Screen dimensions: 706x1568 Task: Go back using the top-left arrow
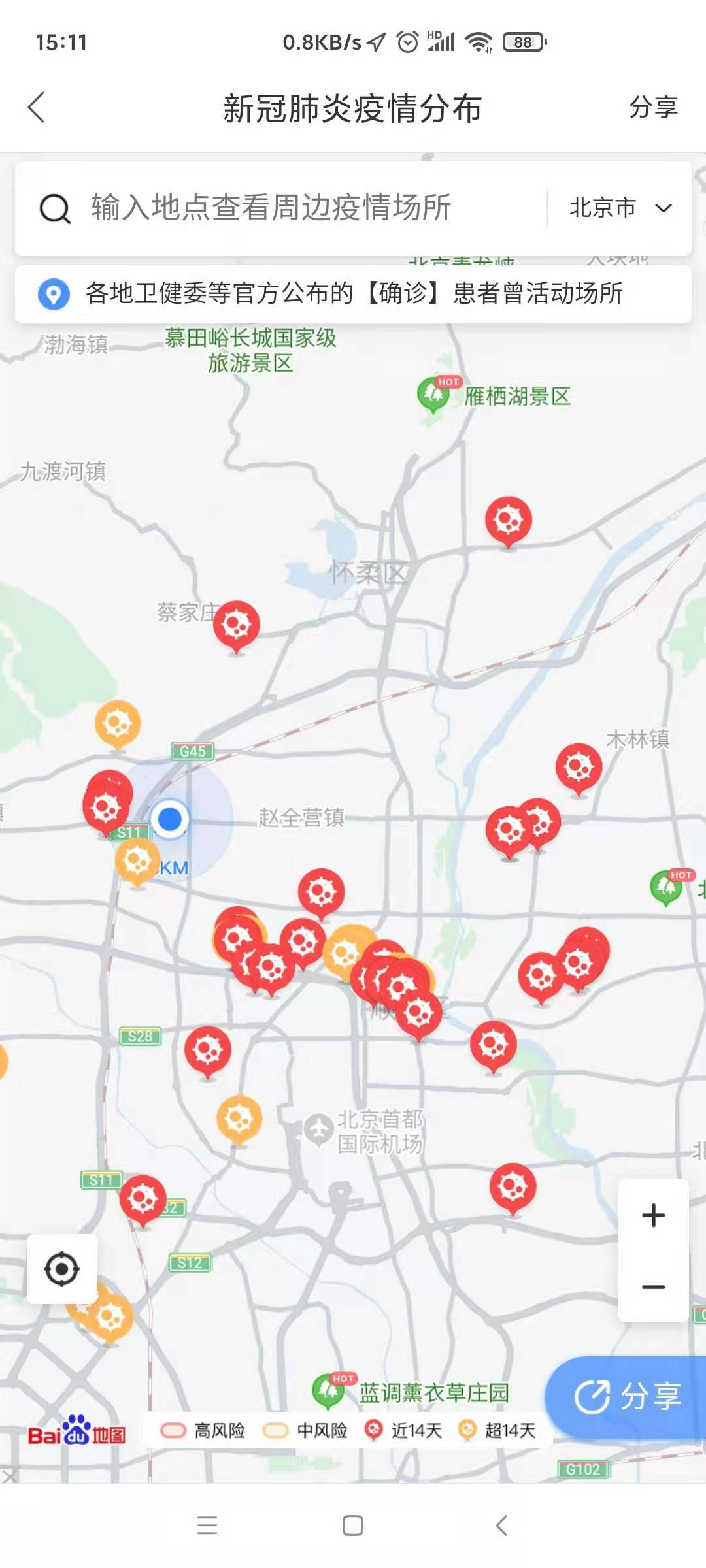(37, 108)
